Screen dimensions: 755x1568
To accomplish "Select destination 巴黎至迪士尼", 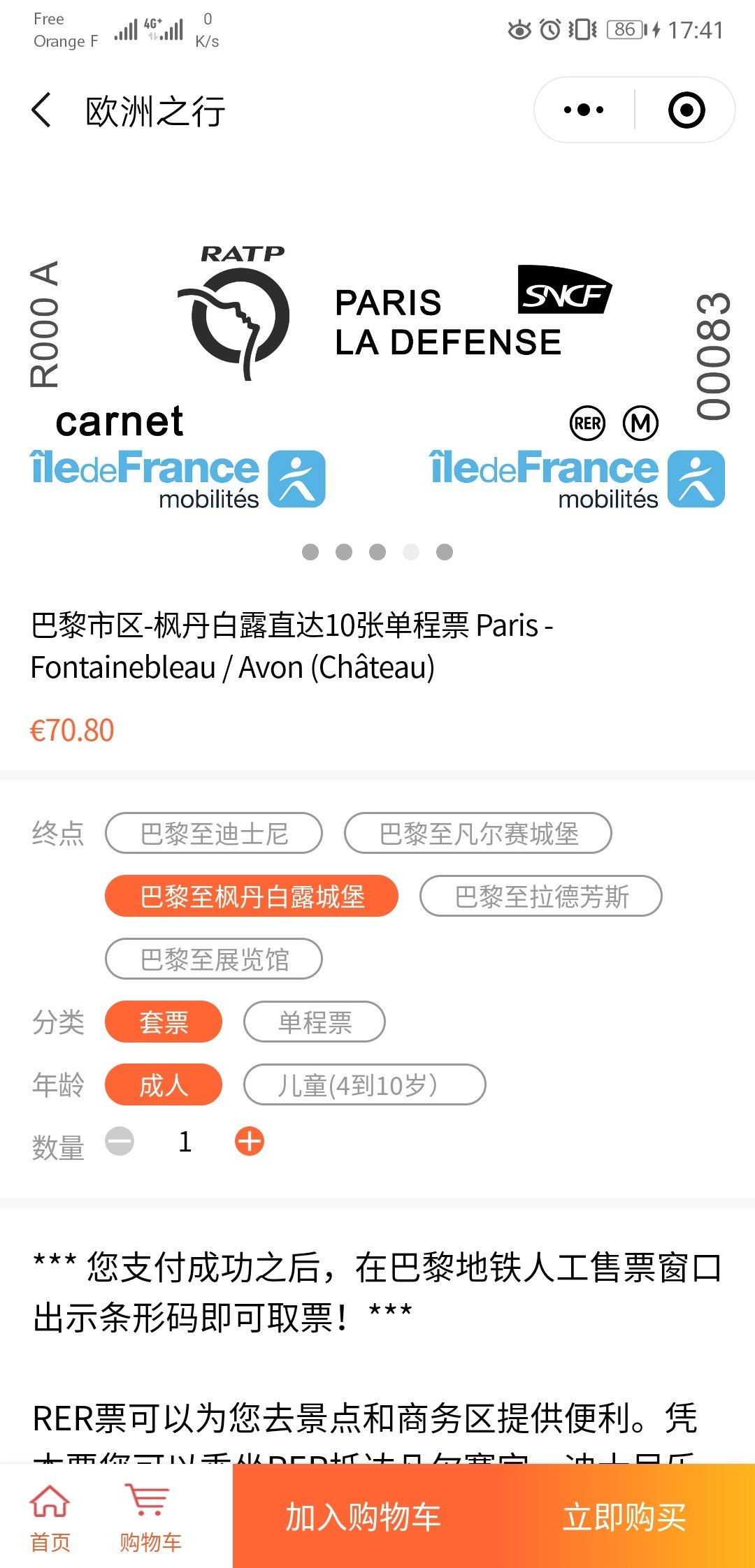I will 214,833.
